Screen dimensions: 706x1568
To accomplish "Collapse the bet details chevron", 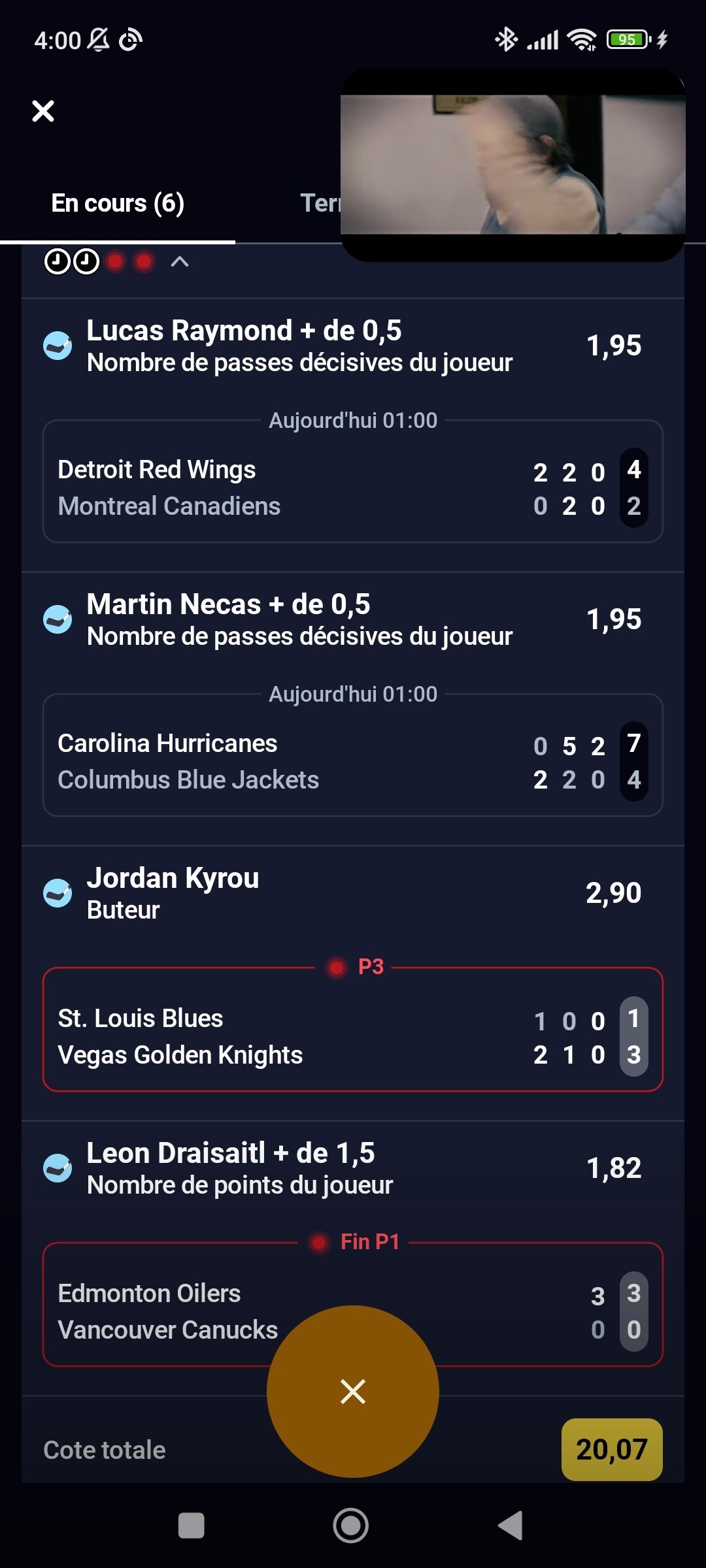I will [x=180, y=262].
